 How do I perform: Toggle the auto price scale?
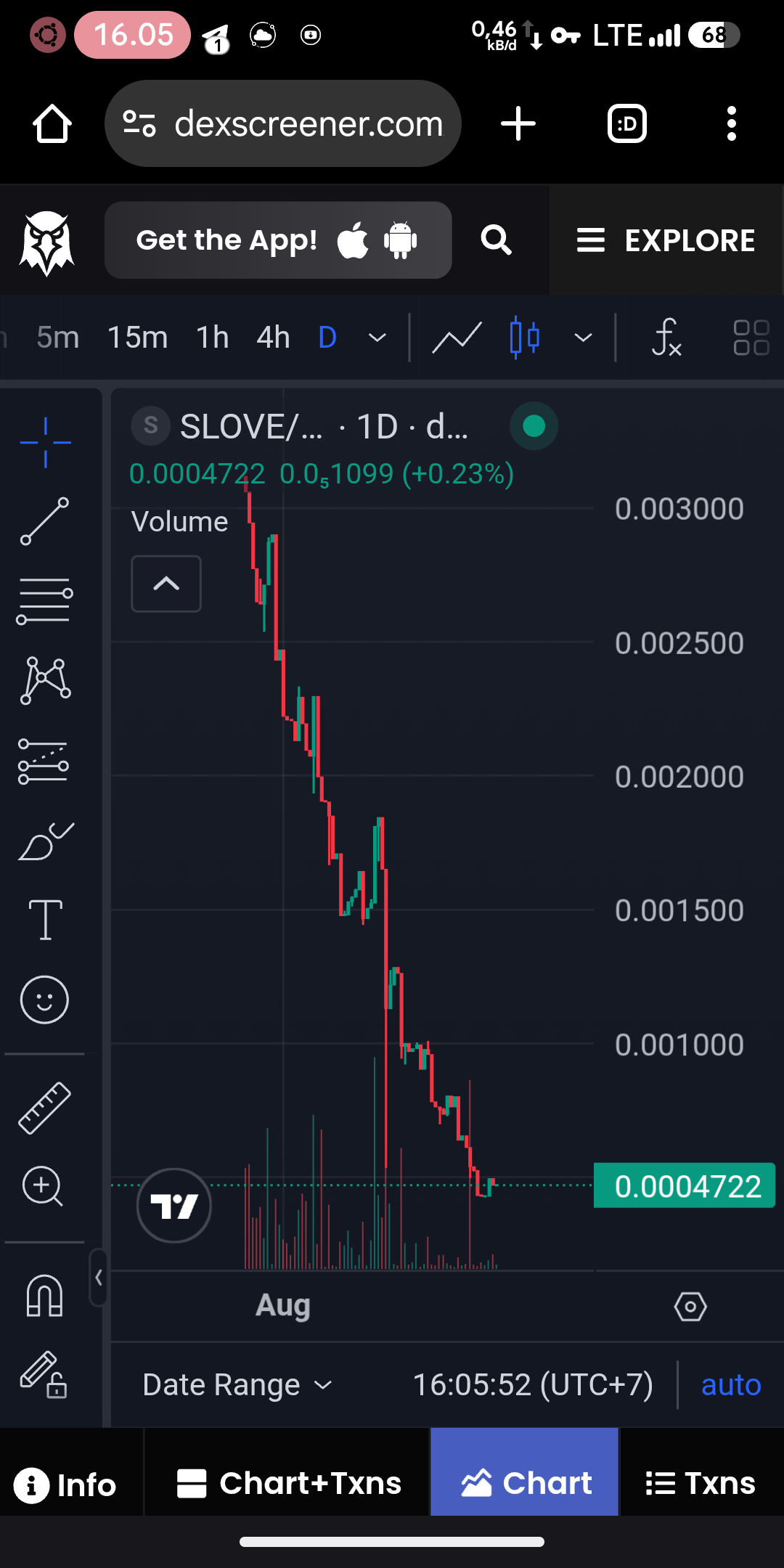click(730, 1385)
